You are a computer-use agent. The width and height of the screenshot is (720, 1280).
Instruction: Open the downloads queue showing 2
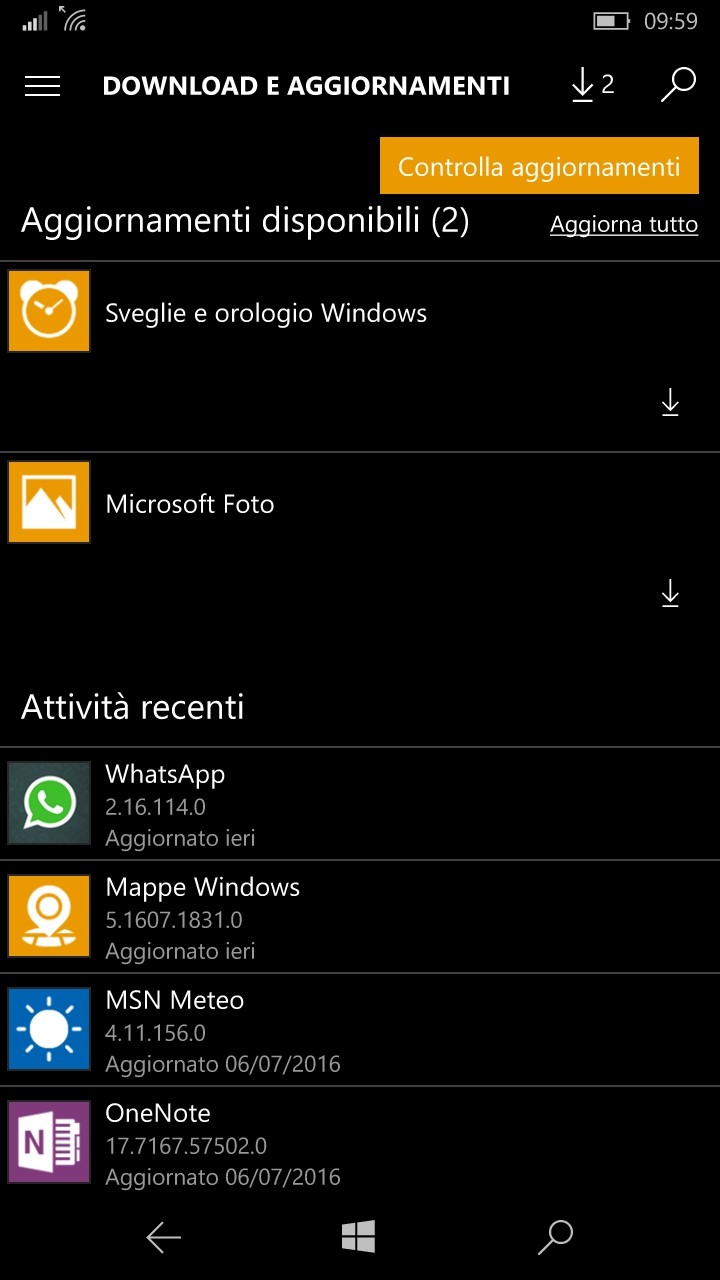coord(592,86)
